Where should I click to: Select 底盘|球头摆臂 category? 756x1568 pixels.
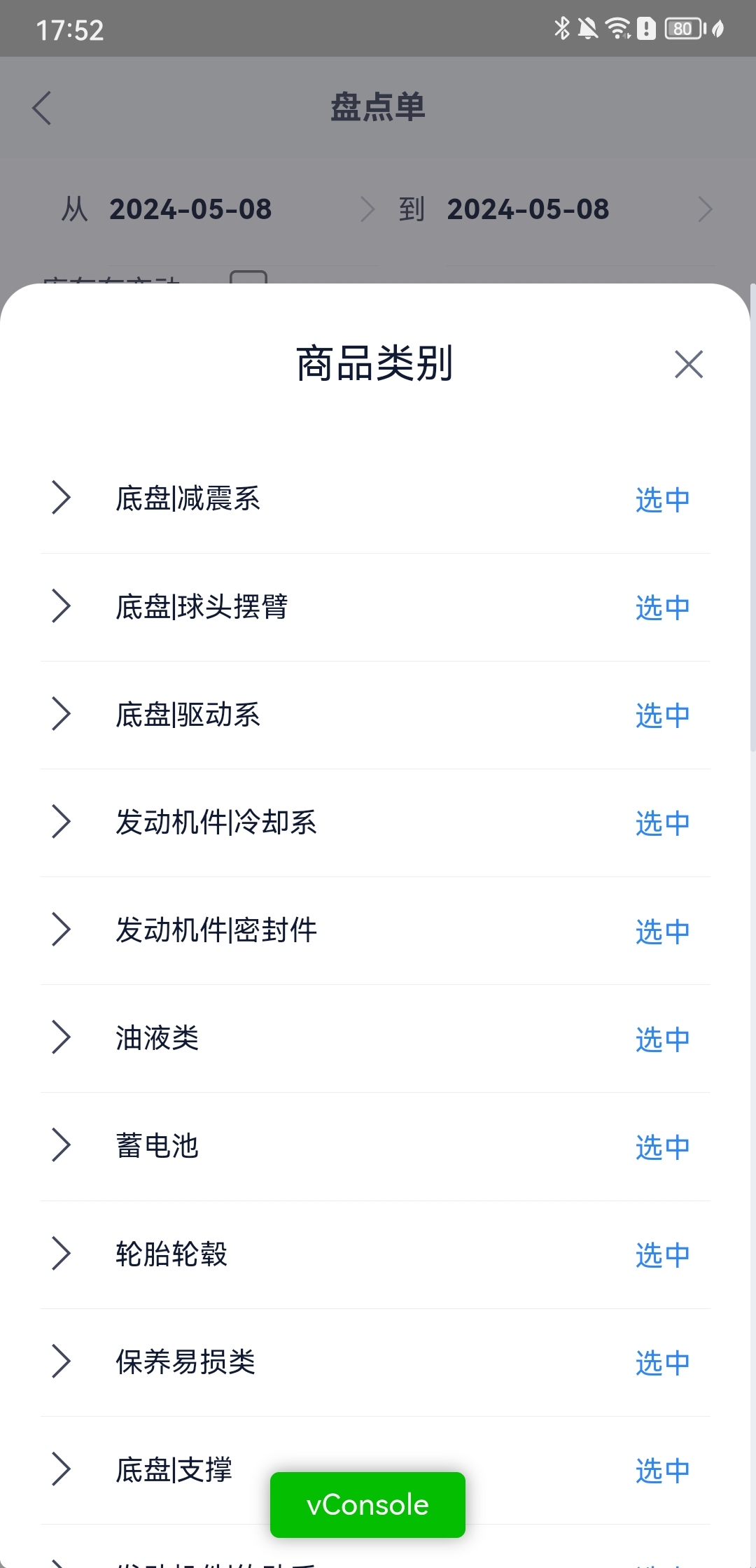tap(662, 608)
